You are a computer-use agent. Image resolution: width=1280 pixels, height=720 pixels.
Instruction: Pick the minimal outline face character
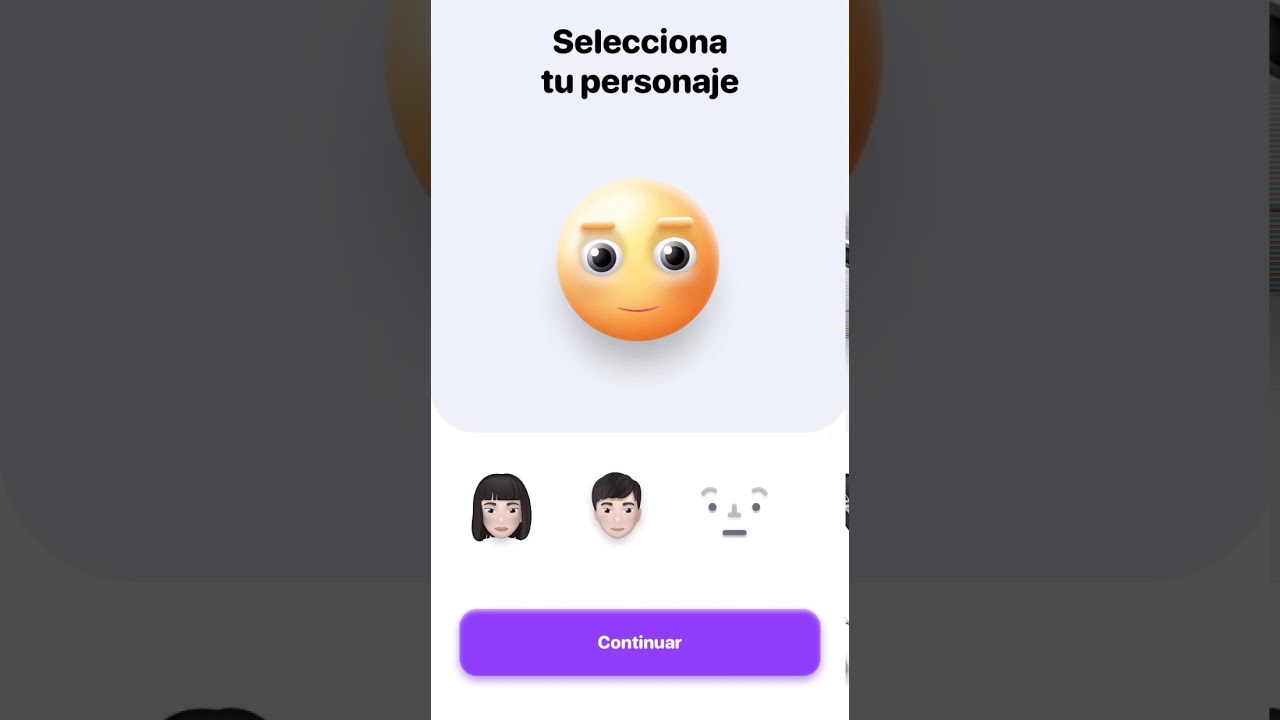tap(734, 510)
